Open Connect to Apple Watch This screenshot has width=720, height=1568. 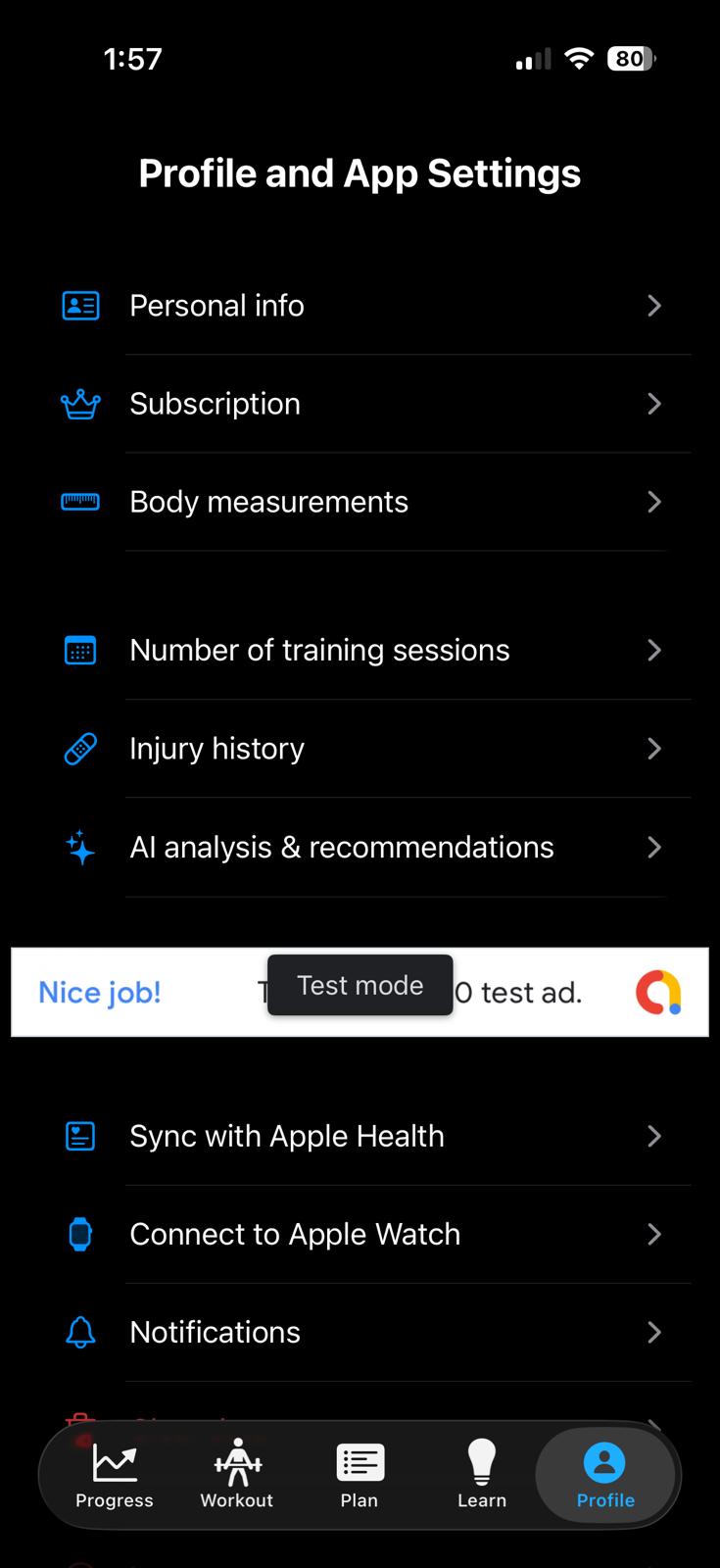[x=359, y=1235]
